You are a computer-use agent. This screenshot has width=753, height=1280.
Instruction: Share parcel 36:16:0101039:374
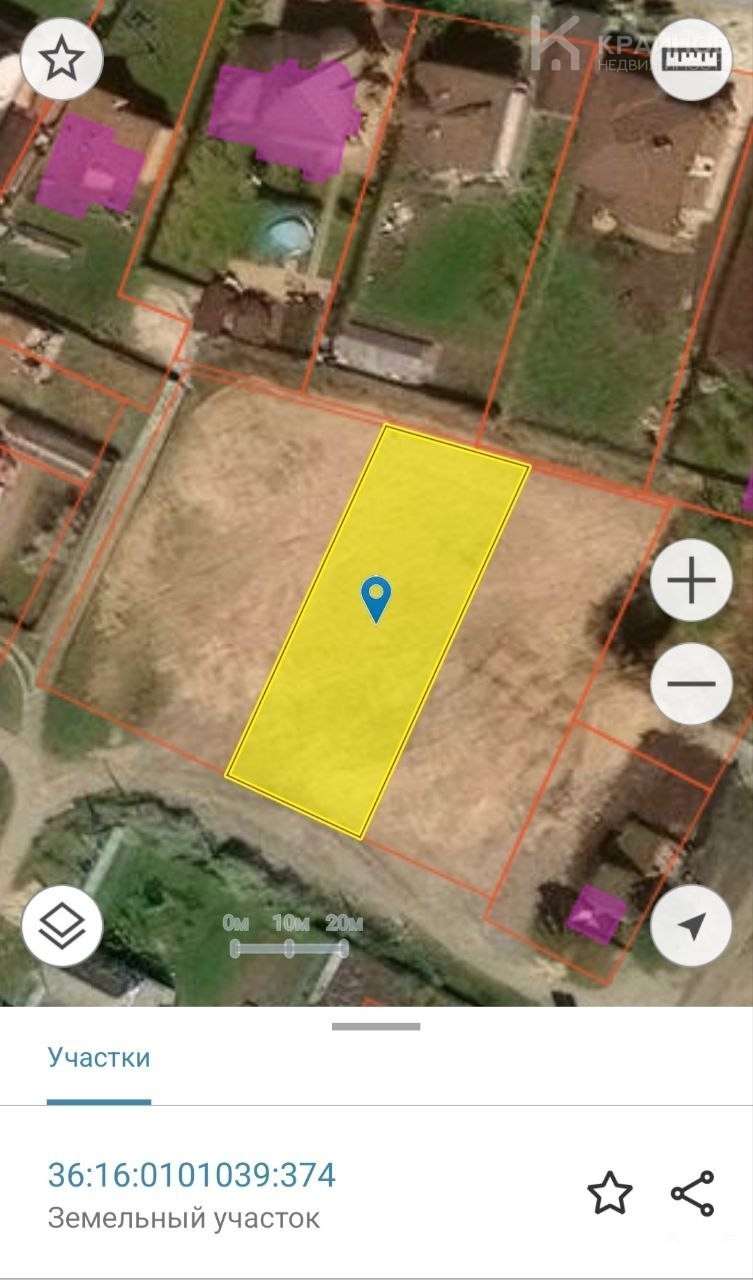click(692, 1194)
